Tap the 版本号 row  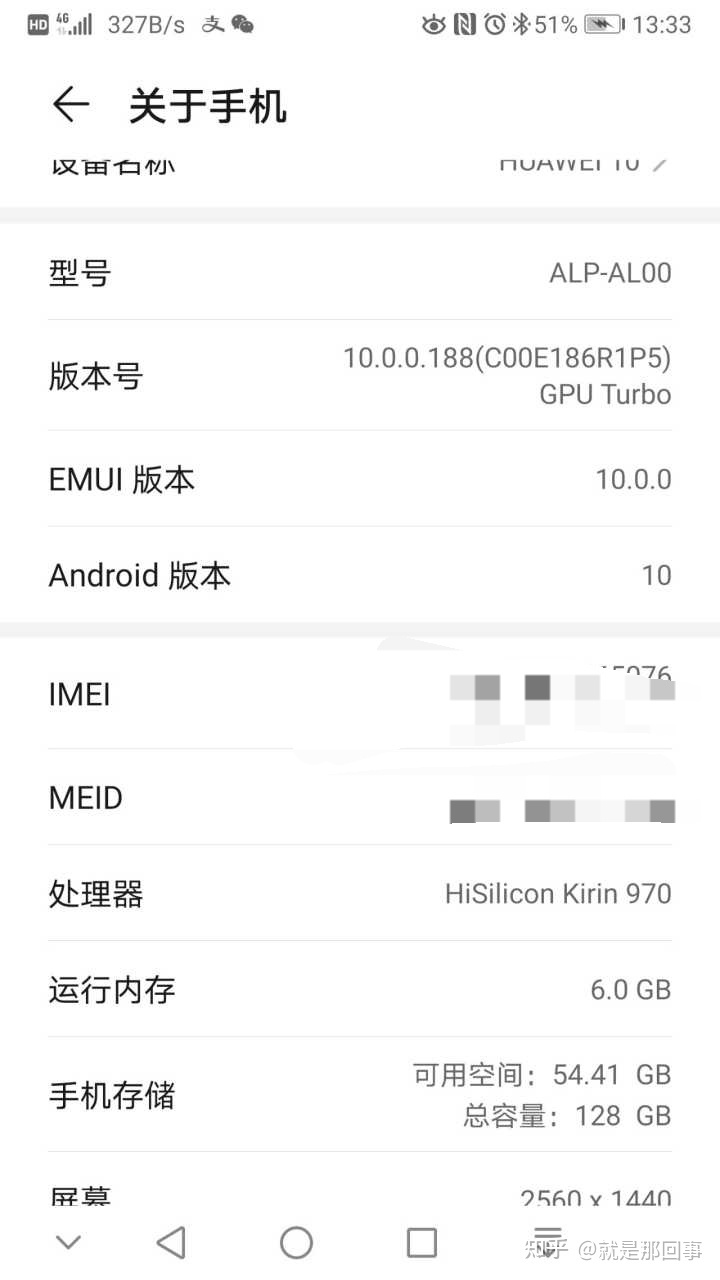point(360,376)
